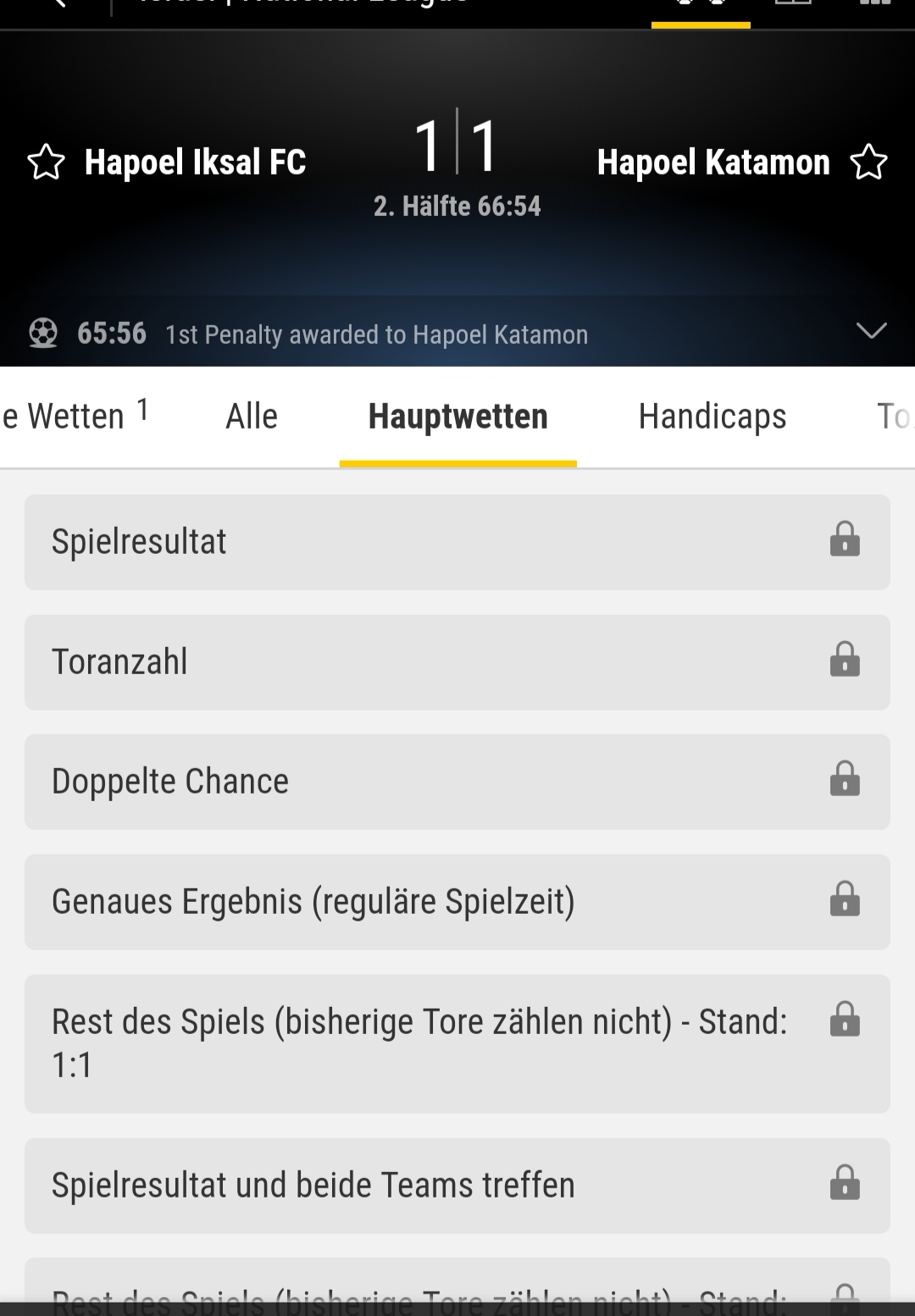
Task: Expand the match events chevron
Action: 871,330
